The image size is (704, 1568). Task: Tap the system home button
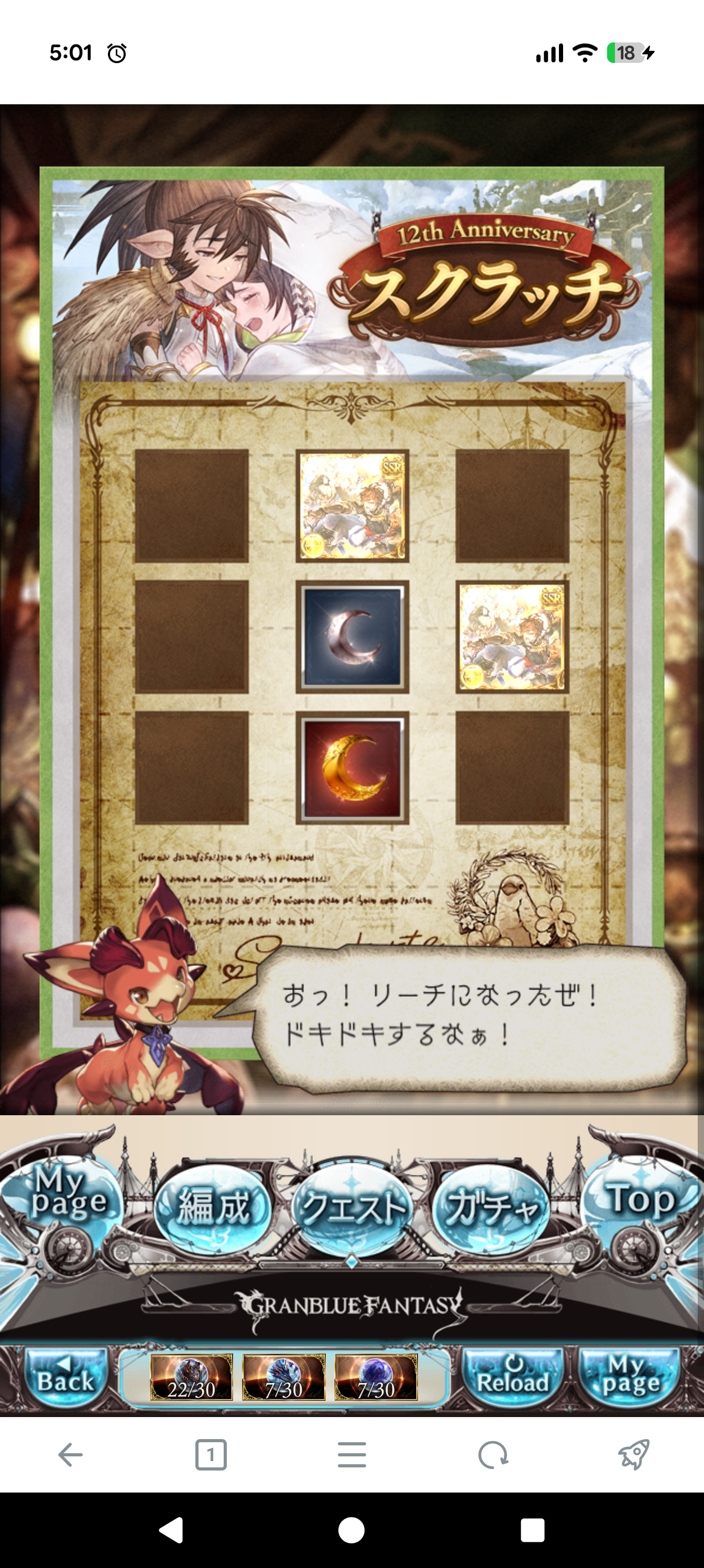(x=351, y=1530)
